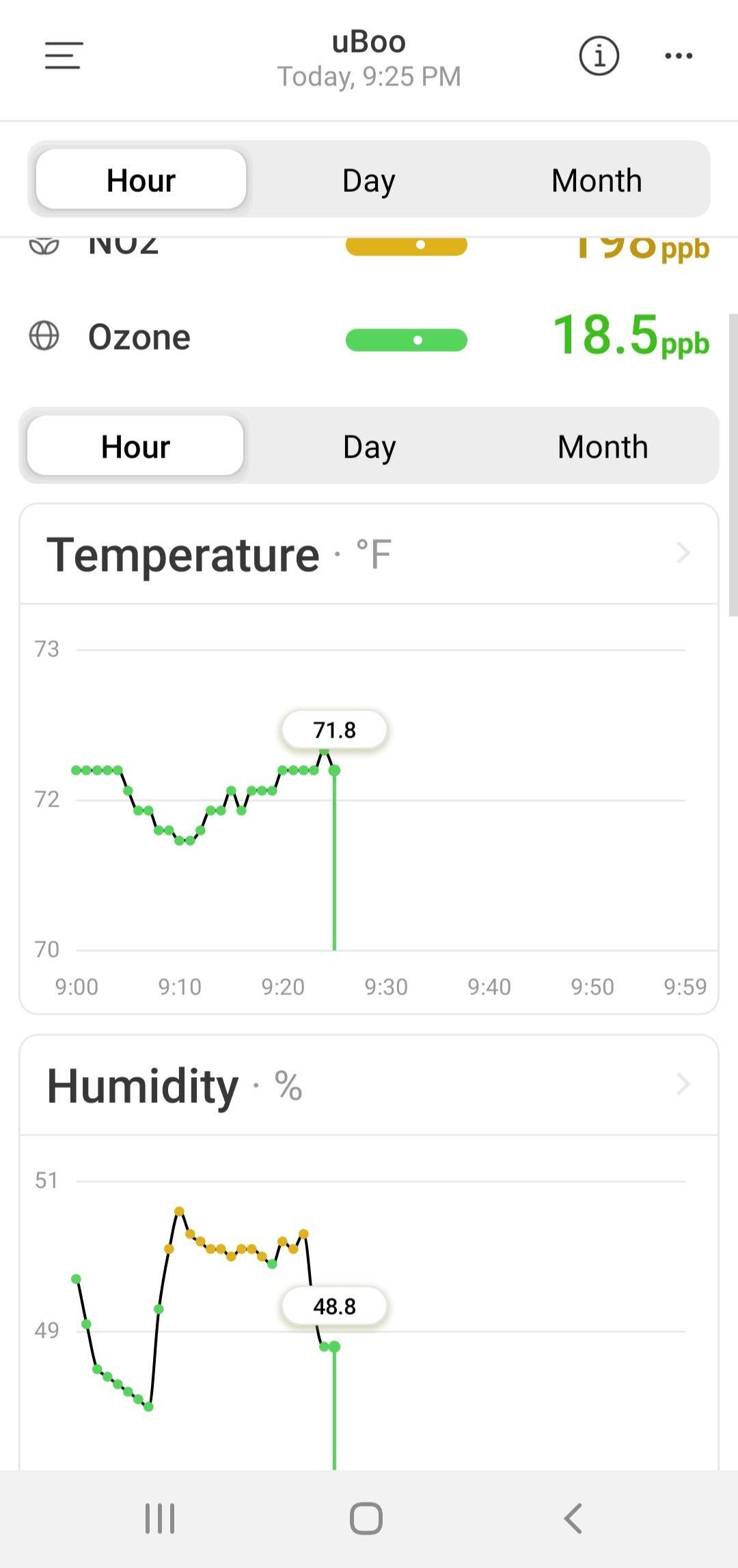Select Month tab just above Temperature card
Viewport: 738px width, 1568px height.
pos(602,447)
